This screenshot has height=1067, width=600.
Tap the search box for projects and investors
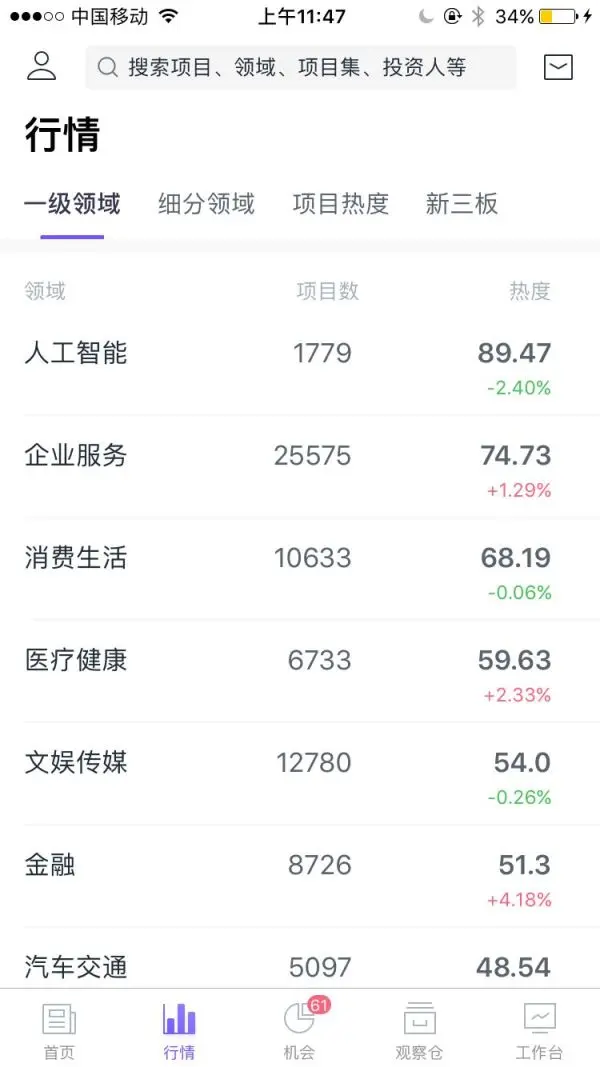[x=300, y=68]
